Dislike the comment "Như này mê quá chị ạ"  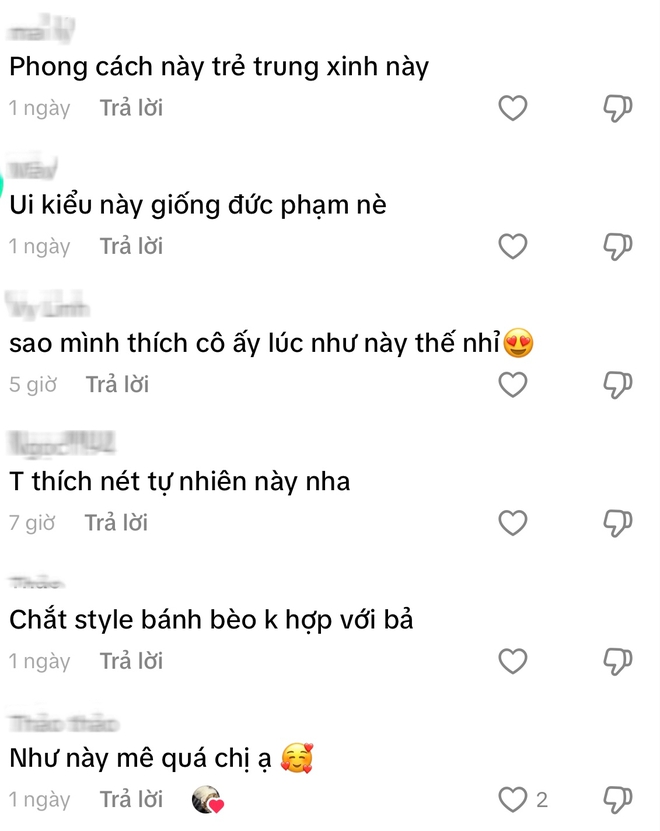(x=618, y=799)
